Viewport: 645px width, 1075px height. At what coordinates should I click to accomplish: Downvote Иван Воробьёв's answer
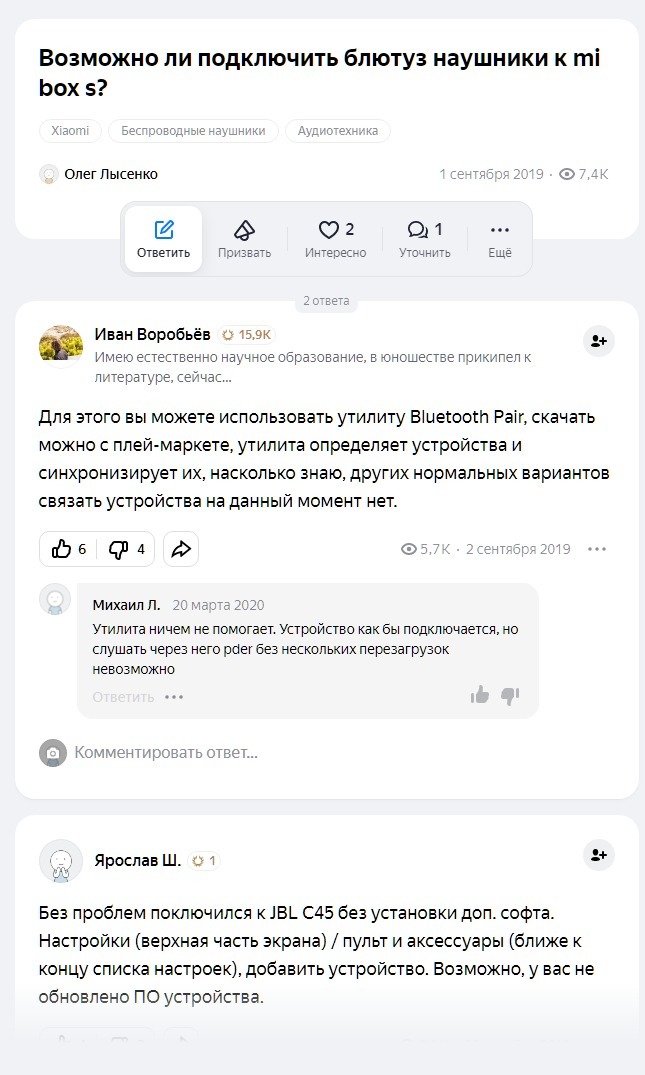click(x=126, y=549)
